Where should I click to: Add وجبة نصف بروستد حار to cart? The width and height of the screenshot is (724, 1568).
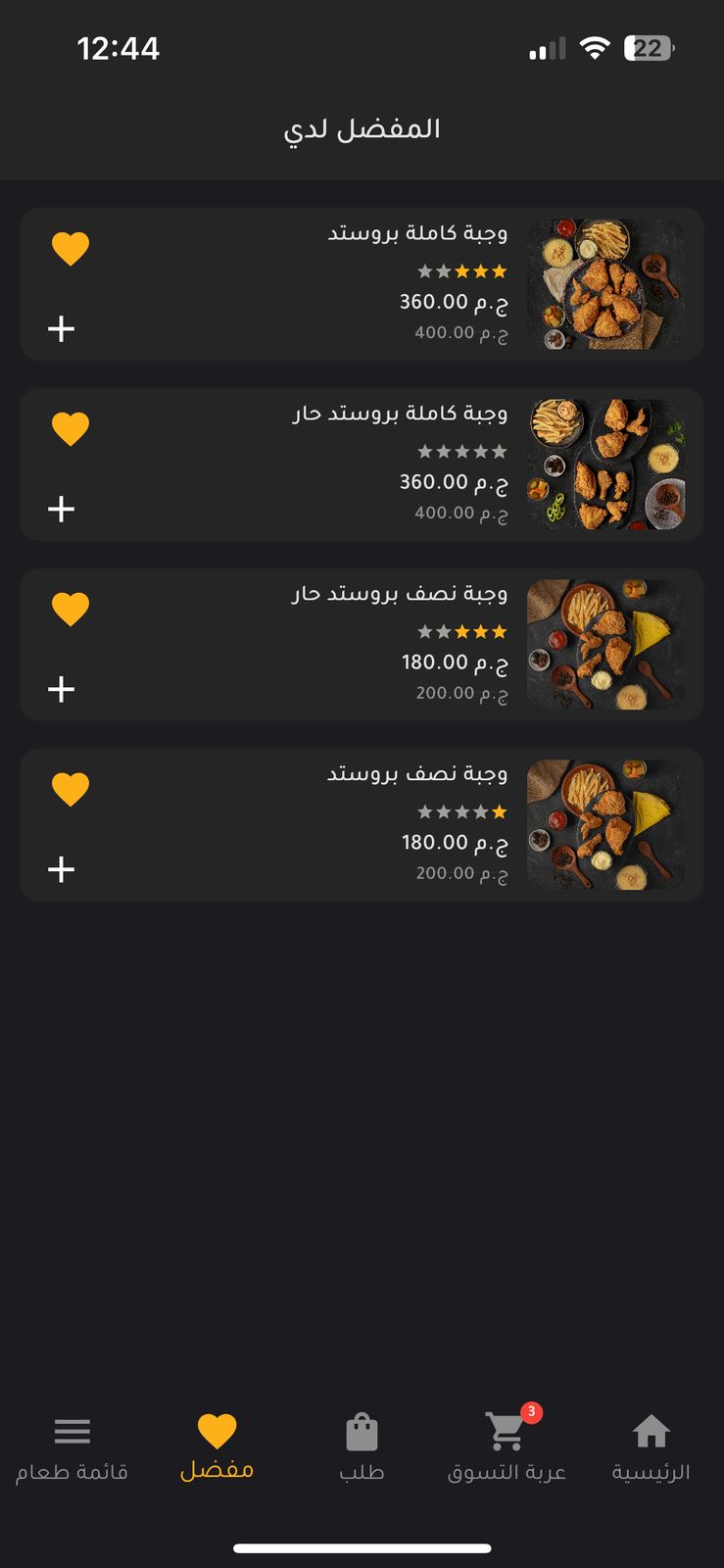coord(61,689)
